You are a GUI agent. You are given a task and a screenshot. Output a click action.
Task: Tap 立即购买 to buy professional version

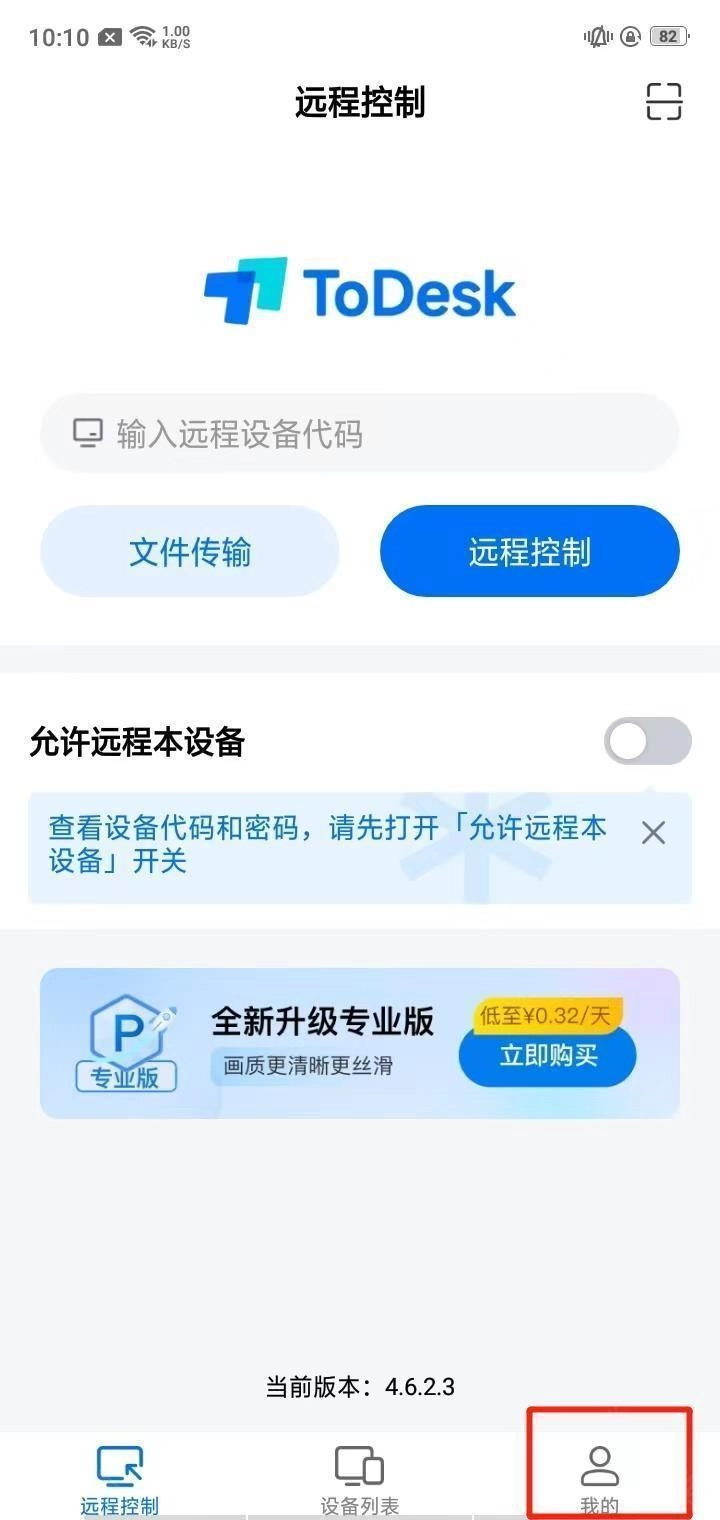click(x=548, y=1056)
